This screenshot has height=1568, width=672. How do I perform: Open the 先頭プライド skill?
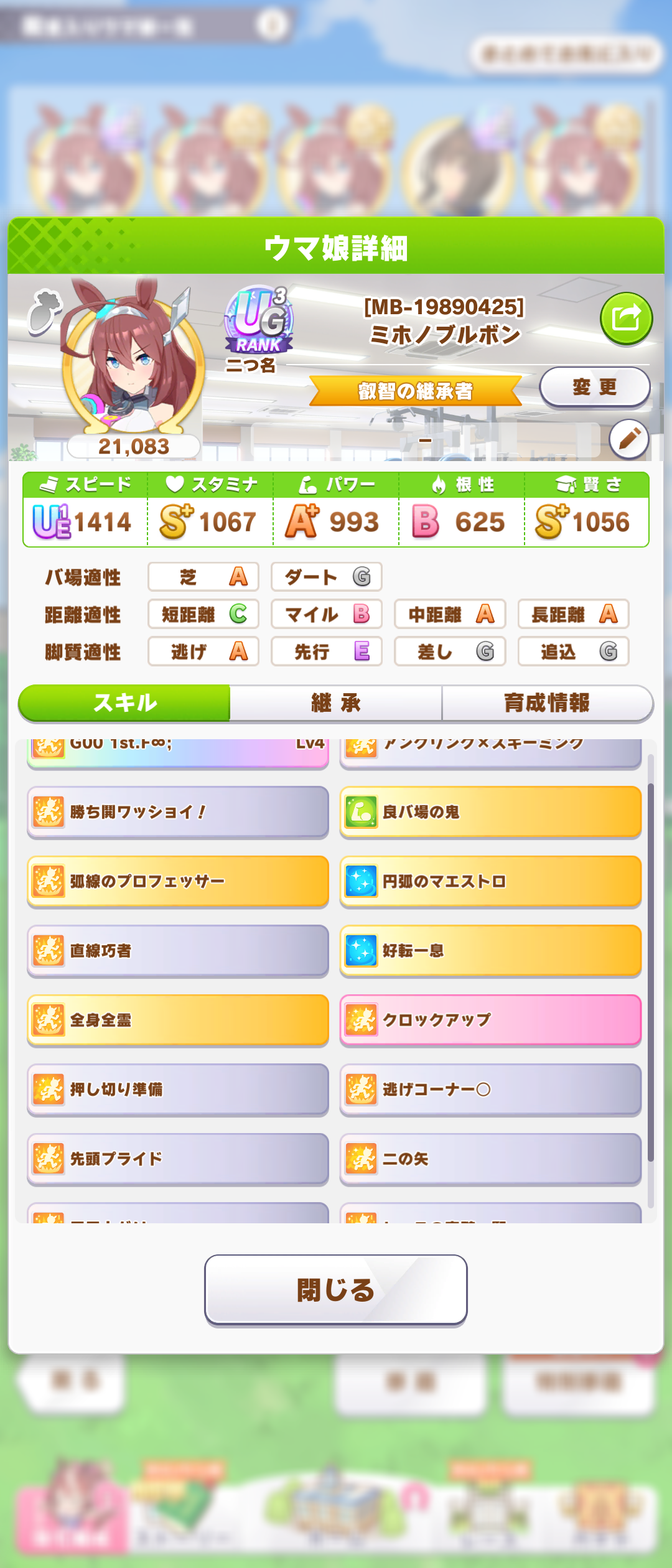pyautogui.click(x=178, y=1159)
